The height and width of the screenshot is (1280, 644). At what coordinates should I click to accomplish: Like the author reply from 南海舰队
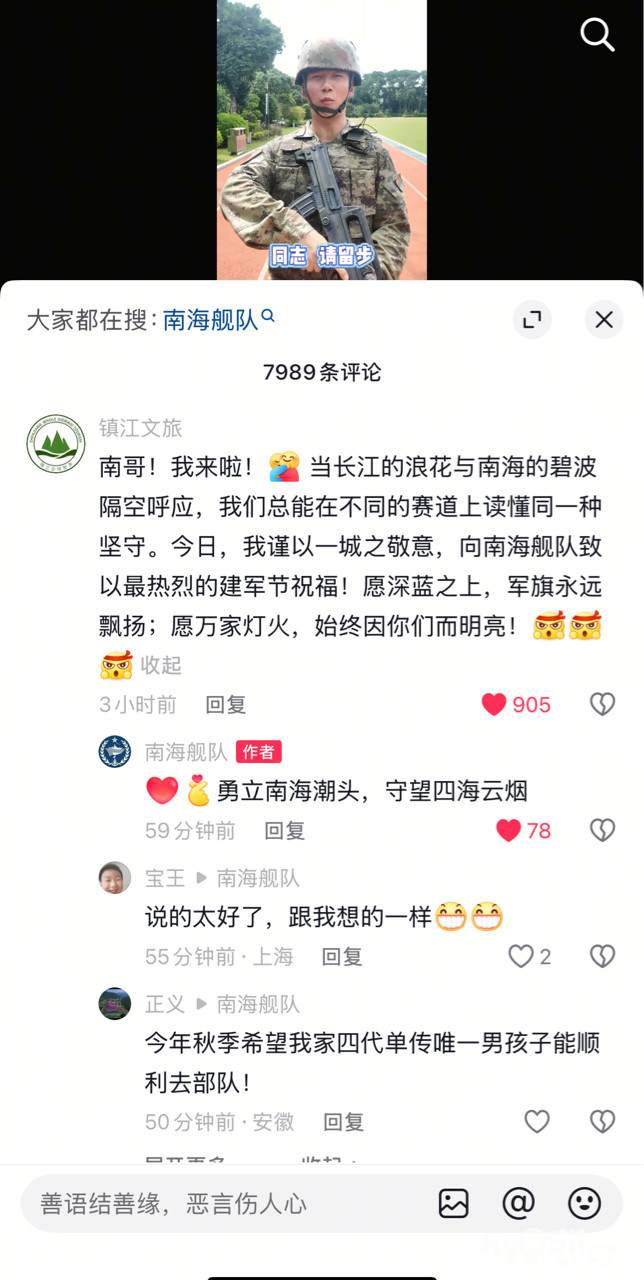pyautogui.click(x=510, y=831)
